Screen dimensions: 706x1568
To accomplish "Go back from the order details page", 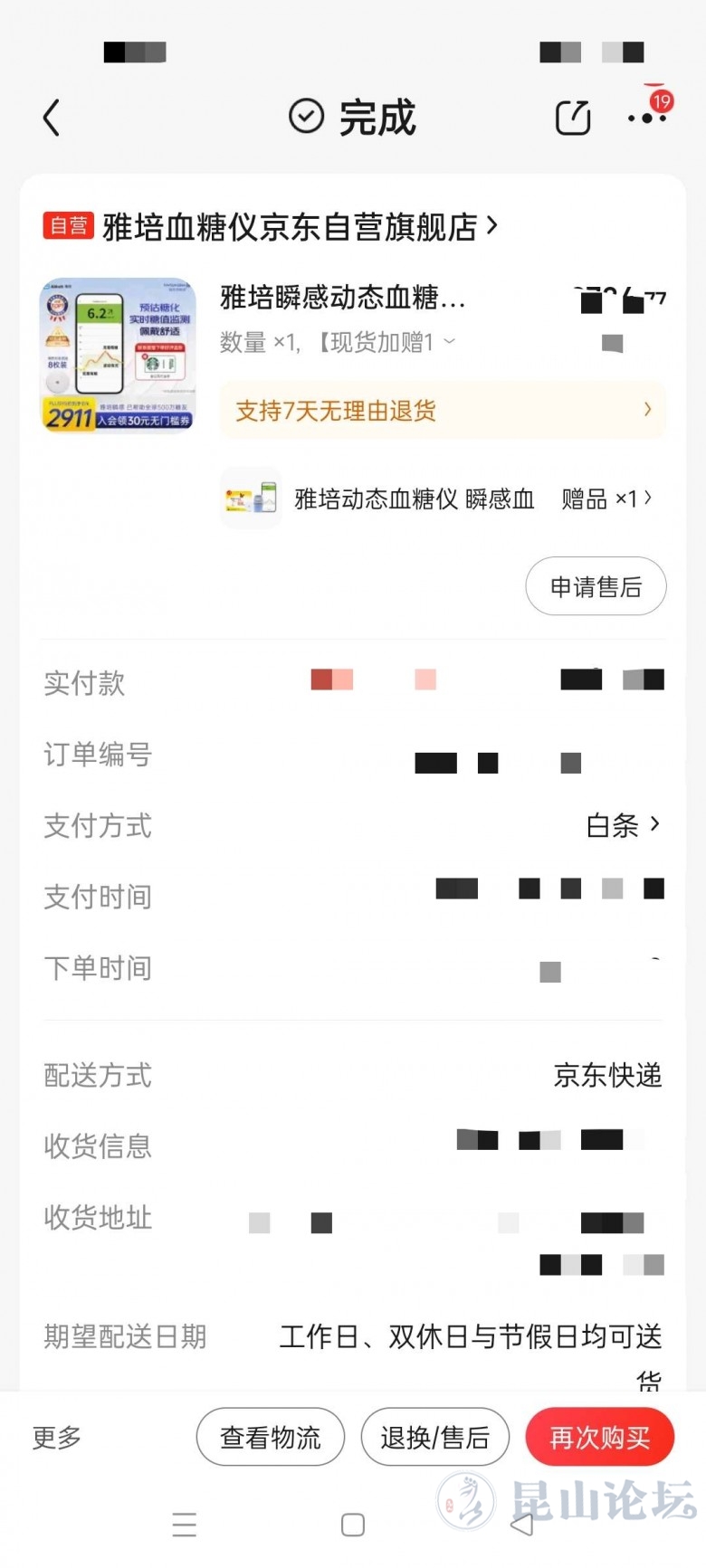I will [52, 118].
